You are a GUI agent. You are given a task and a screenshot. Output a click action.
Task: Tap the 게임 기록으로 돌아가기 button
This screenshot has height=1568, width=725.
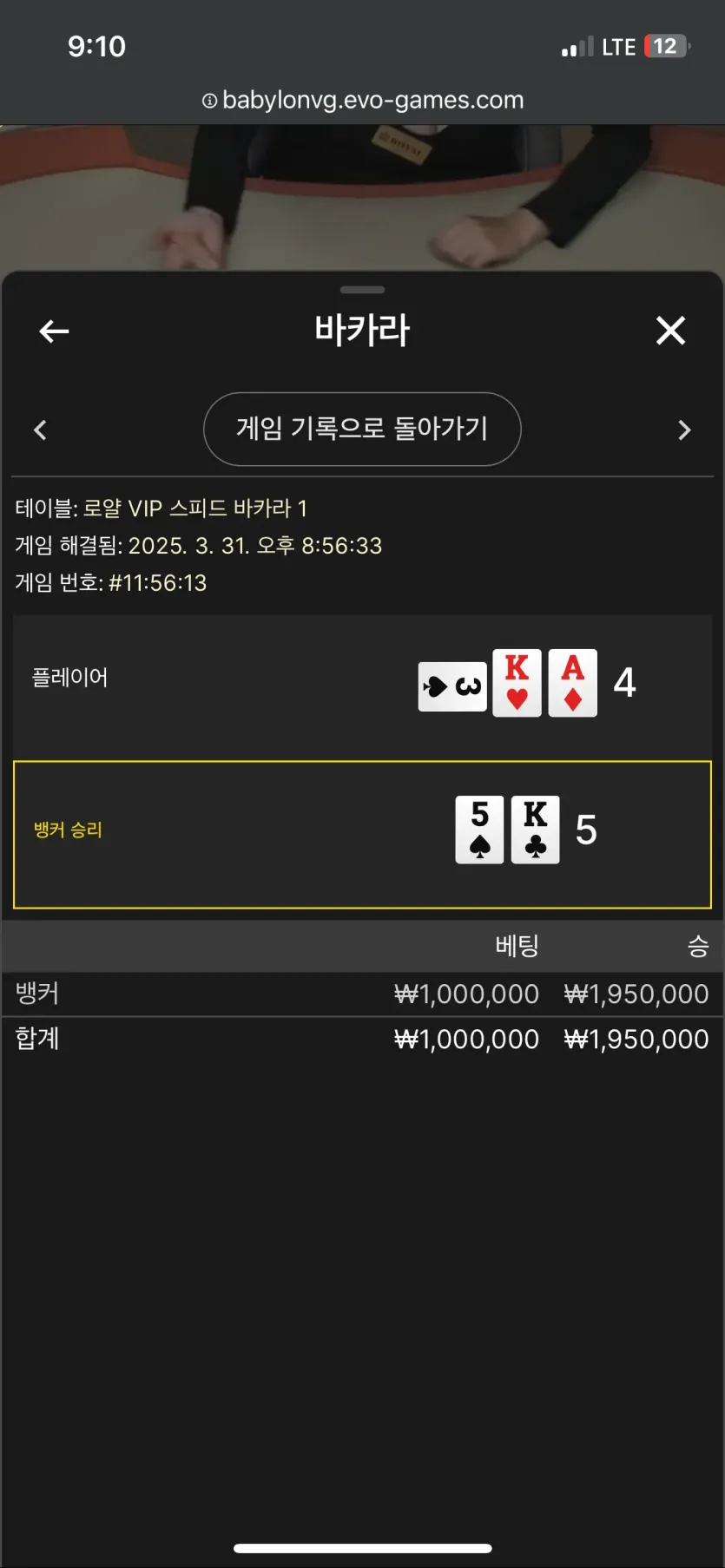pos(362,429)
